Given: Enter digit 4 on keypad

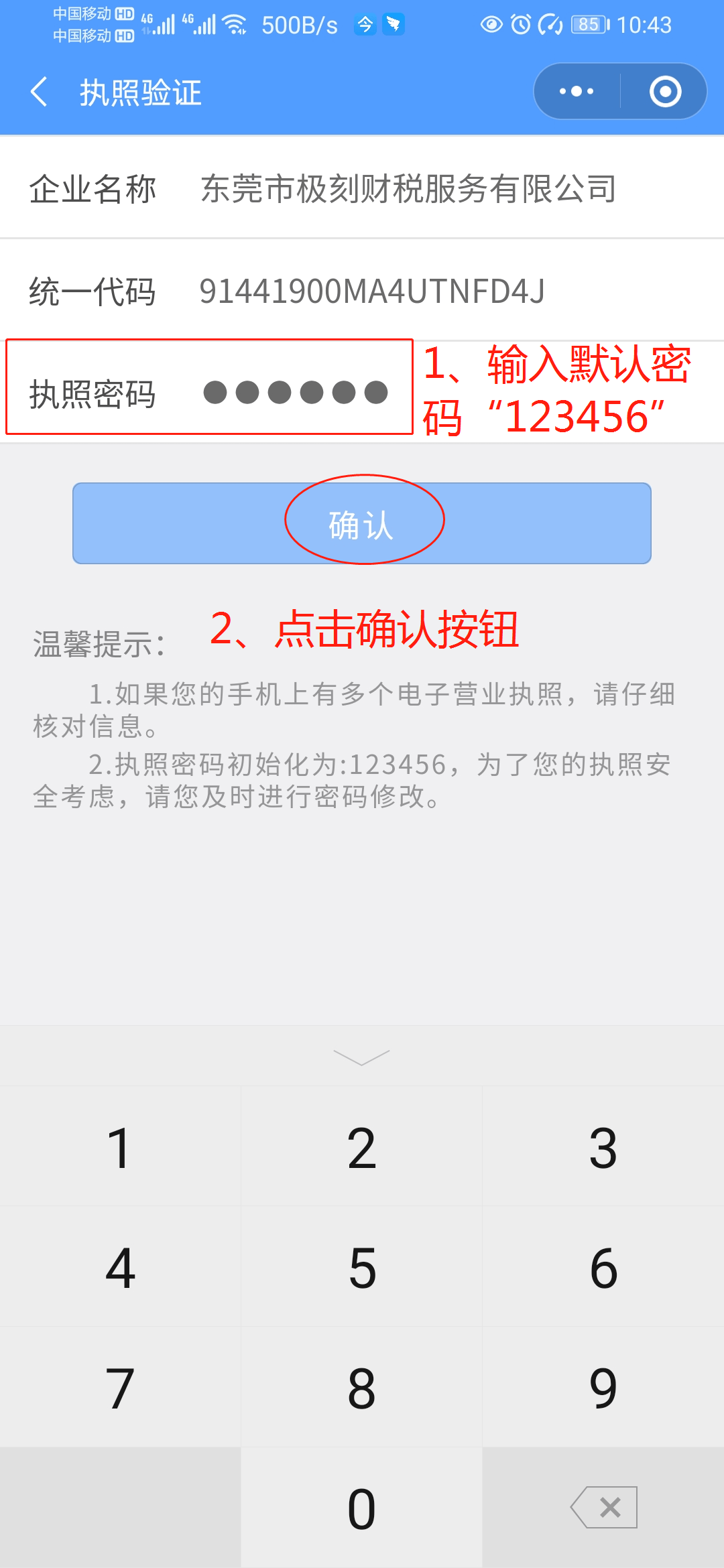Looking at the screenshot, I should click(x=120, y=1268).
